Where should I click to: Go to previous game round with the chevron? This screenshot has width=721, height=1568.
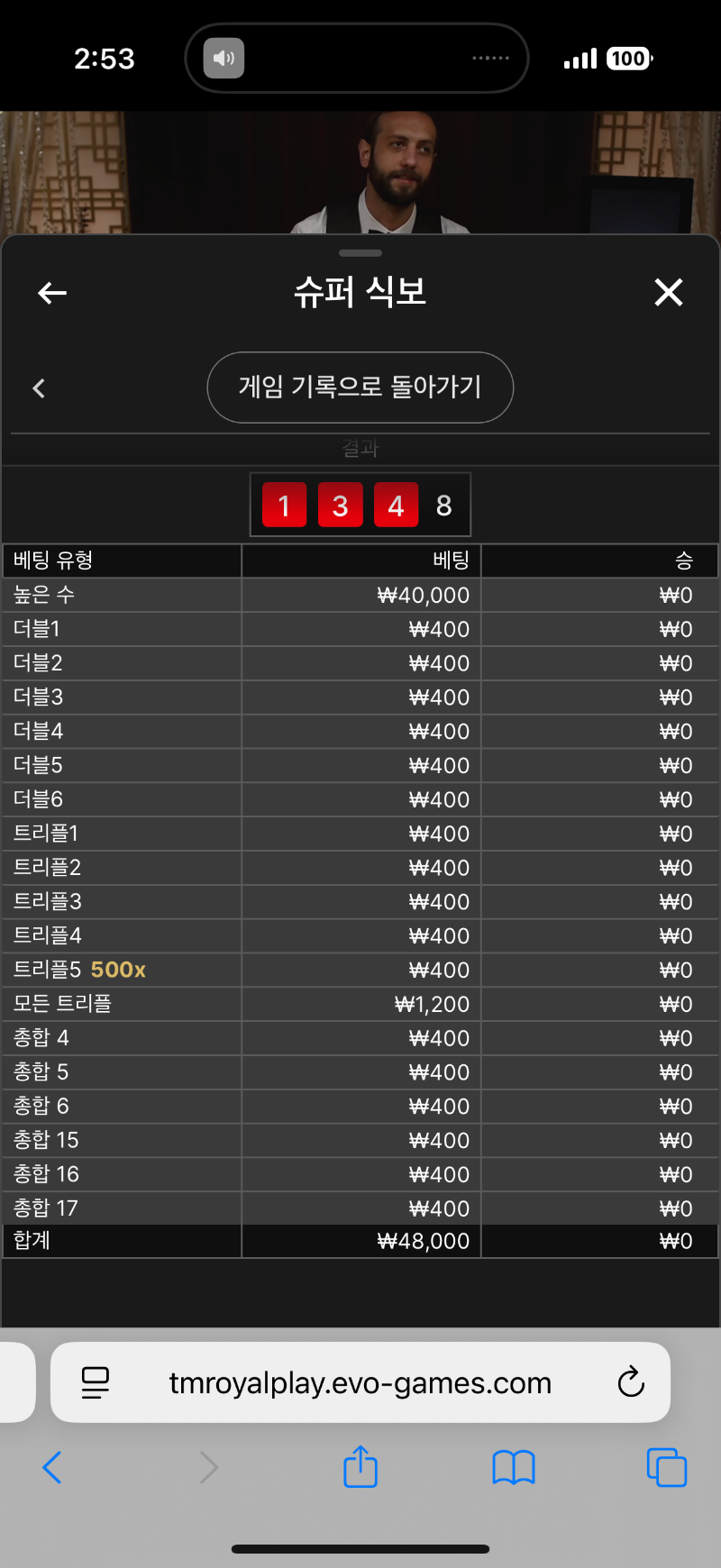point(39,388)
